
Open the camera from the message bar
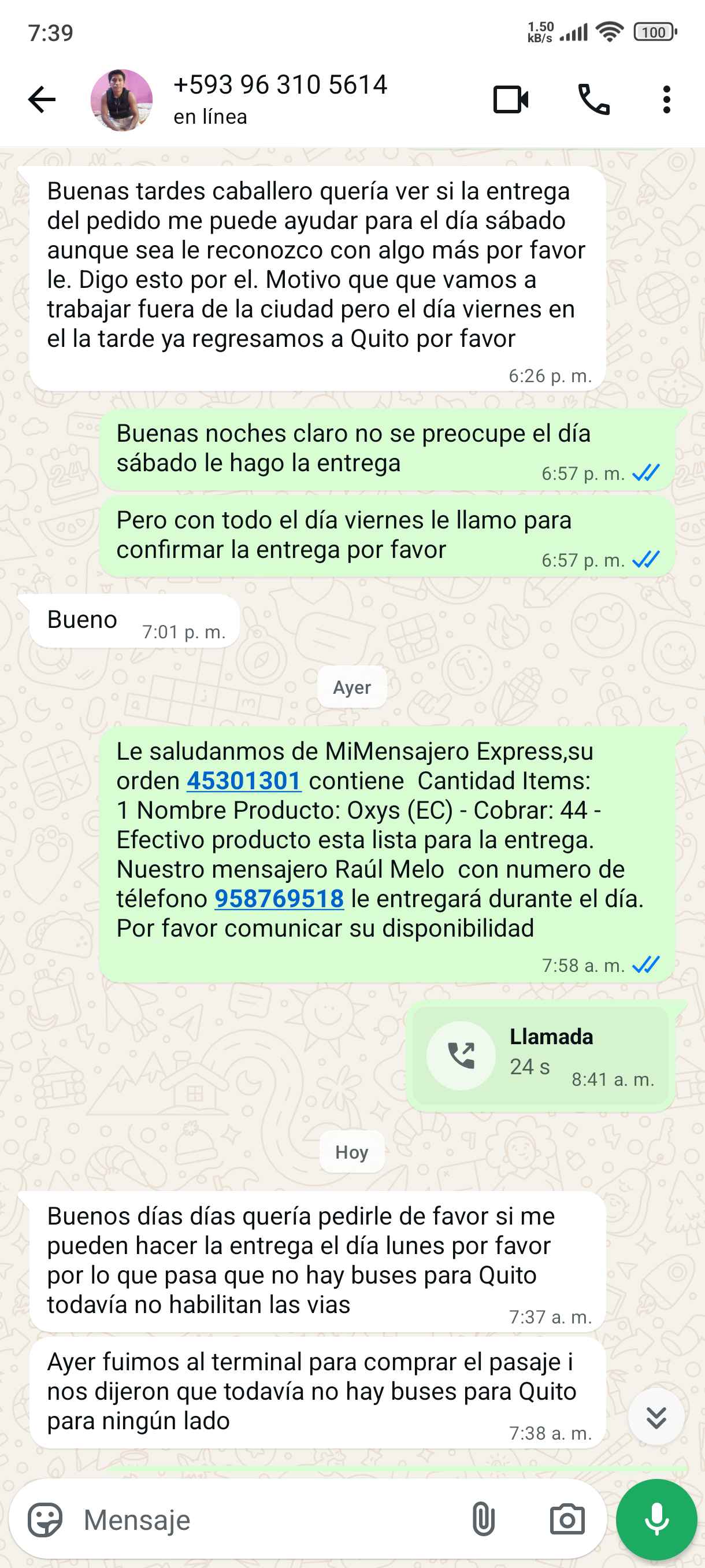pos(567,1520)
